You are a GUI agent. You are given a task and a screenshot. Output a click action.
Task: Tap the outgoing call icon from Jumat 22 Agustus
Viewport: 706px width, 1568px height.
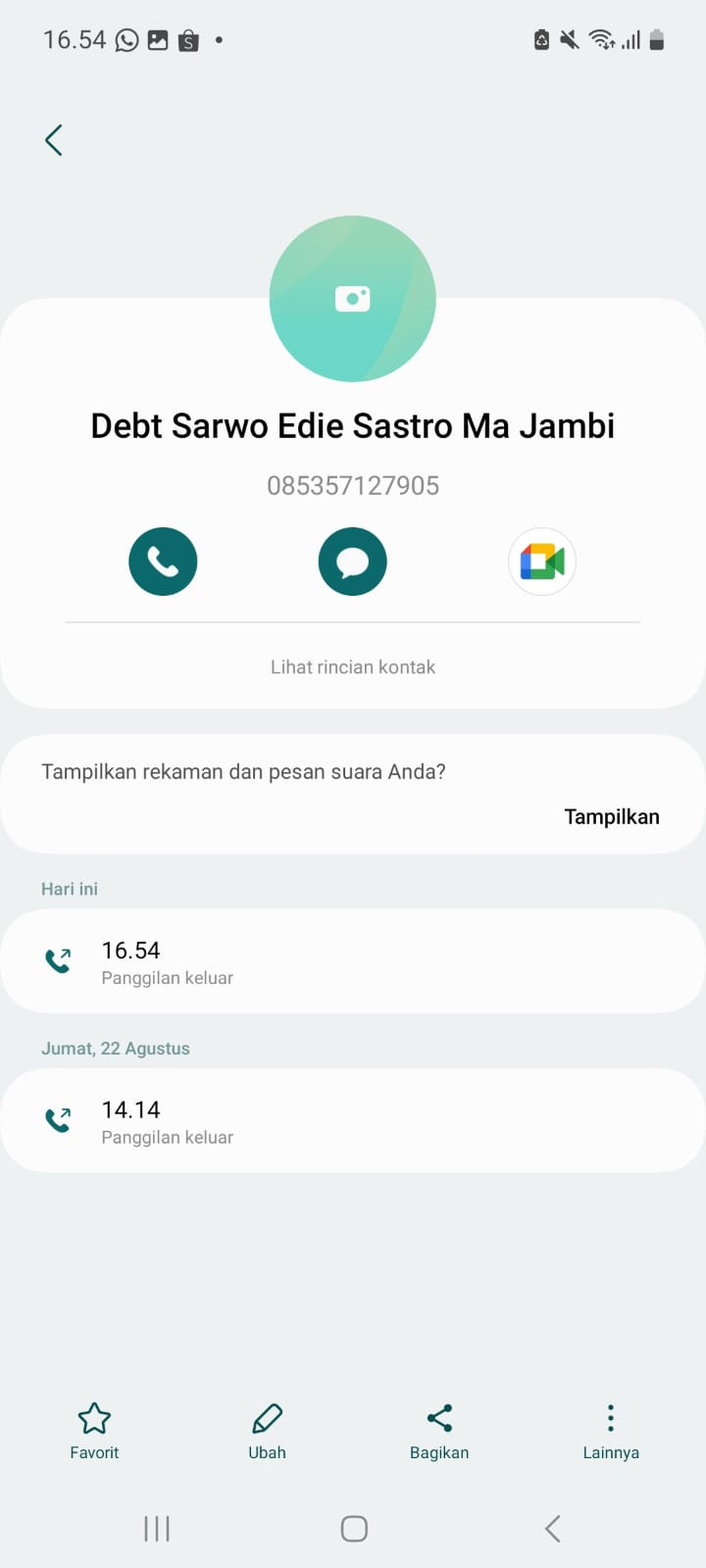point(58,1119)
